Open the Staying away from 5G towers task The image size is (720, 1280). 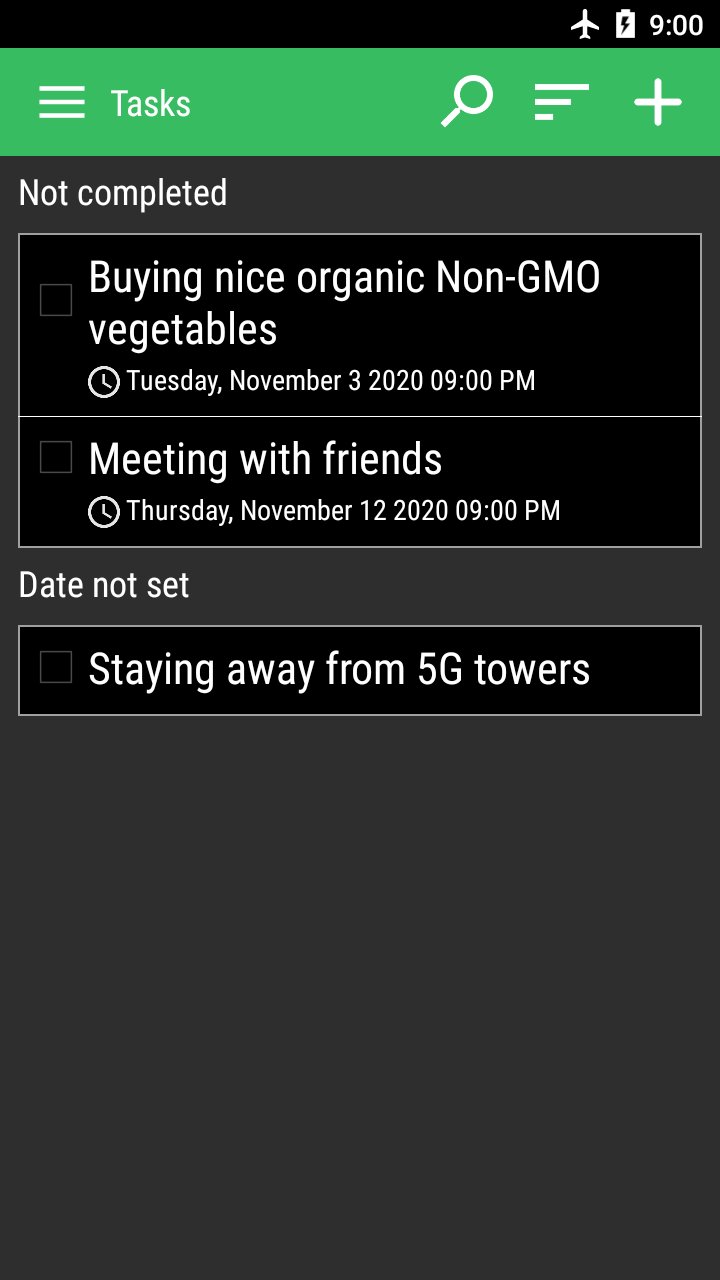click(339, 670)
